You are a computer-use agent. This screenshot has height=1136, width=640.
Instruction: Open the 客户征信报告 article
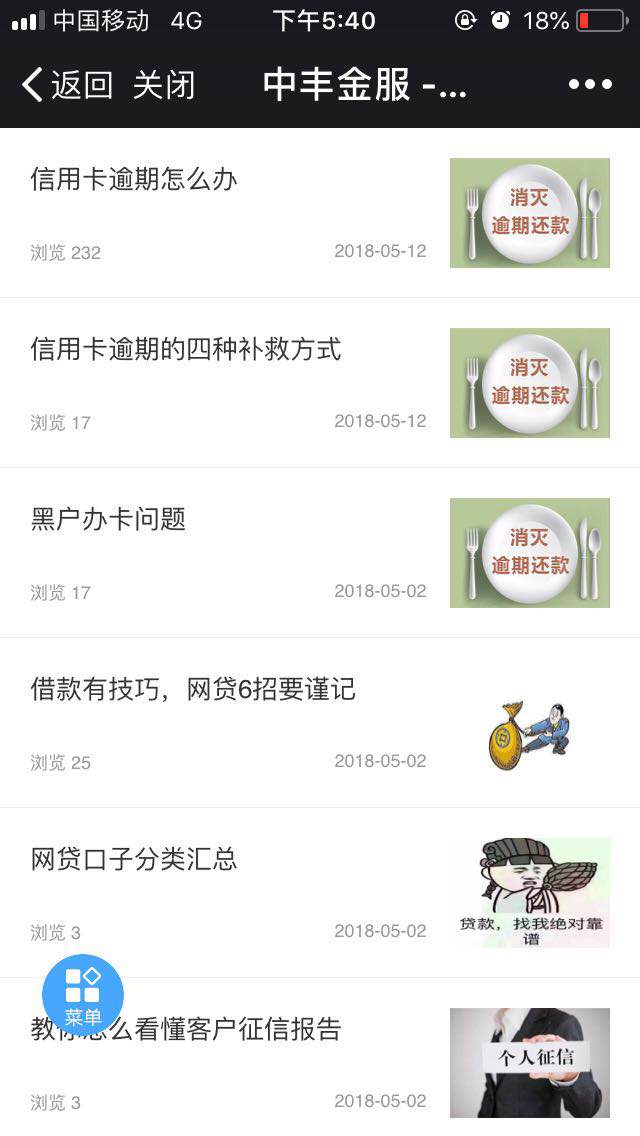coord(240,1030)
